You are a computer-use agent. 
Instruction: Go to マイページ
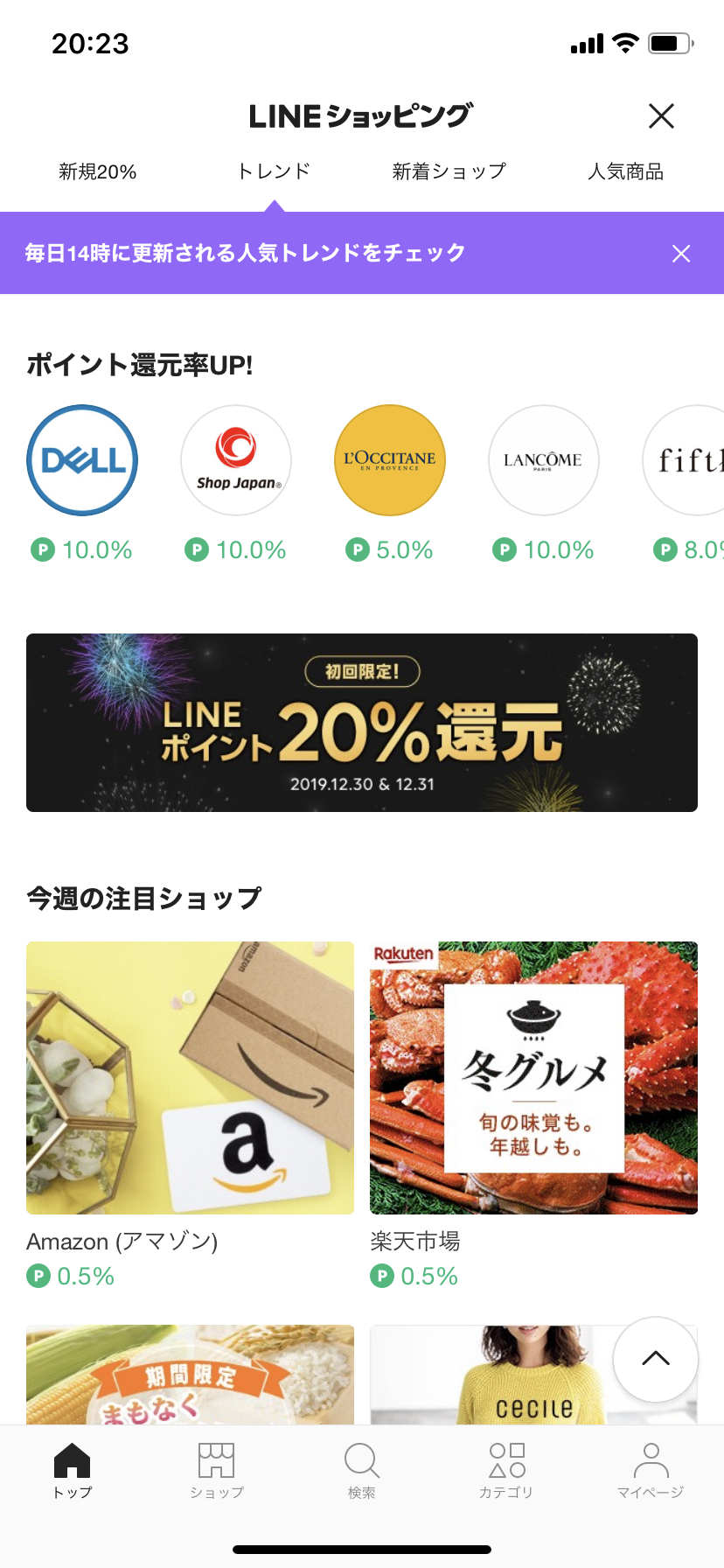651,1470
